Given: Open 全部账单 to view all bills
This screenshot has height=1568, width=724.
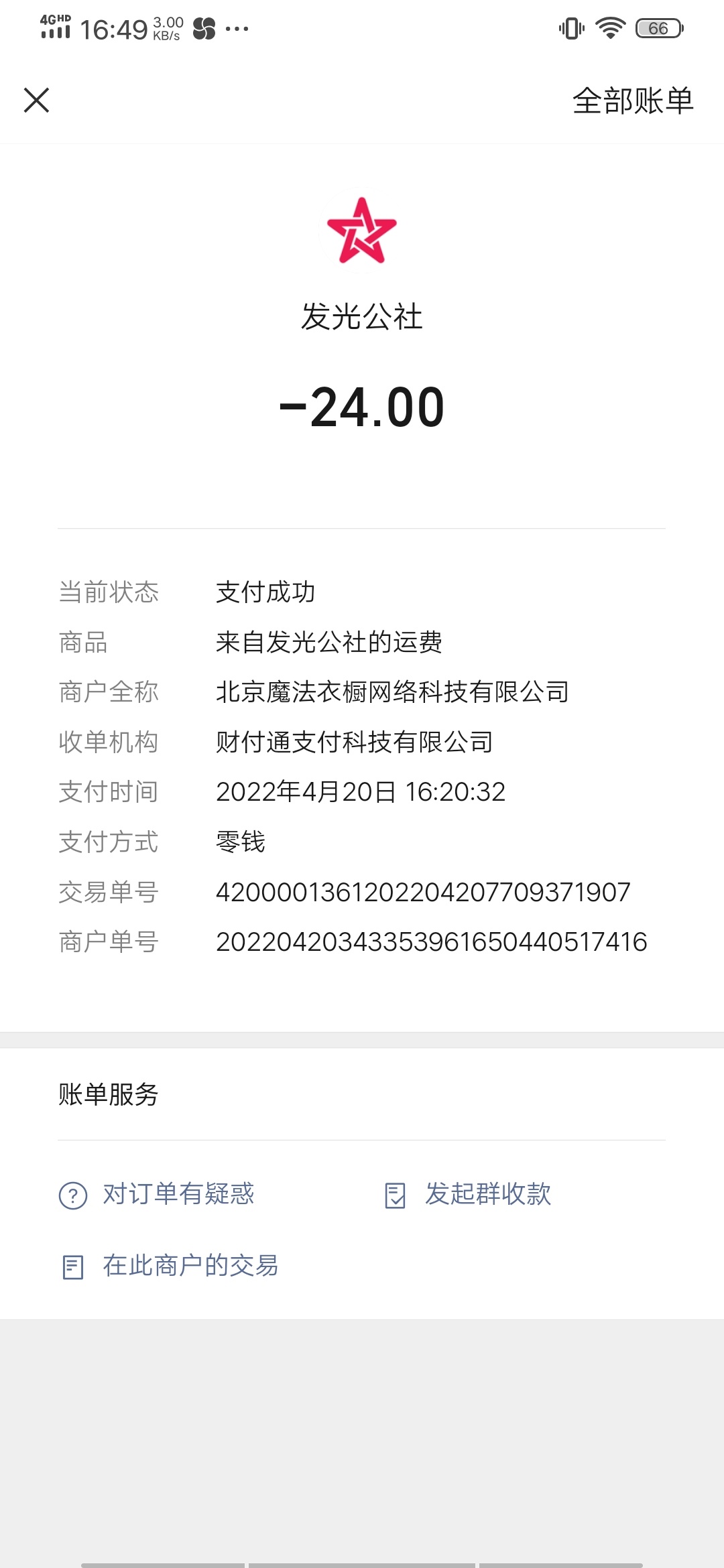Looking at the screenshot, I should click(632, 101).
